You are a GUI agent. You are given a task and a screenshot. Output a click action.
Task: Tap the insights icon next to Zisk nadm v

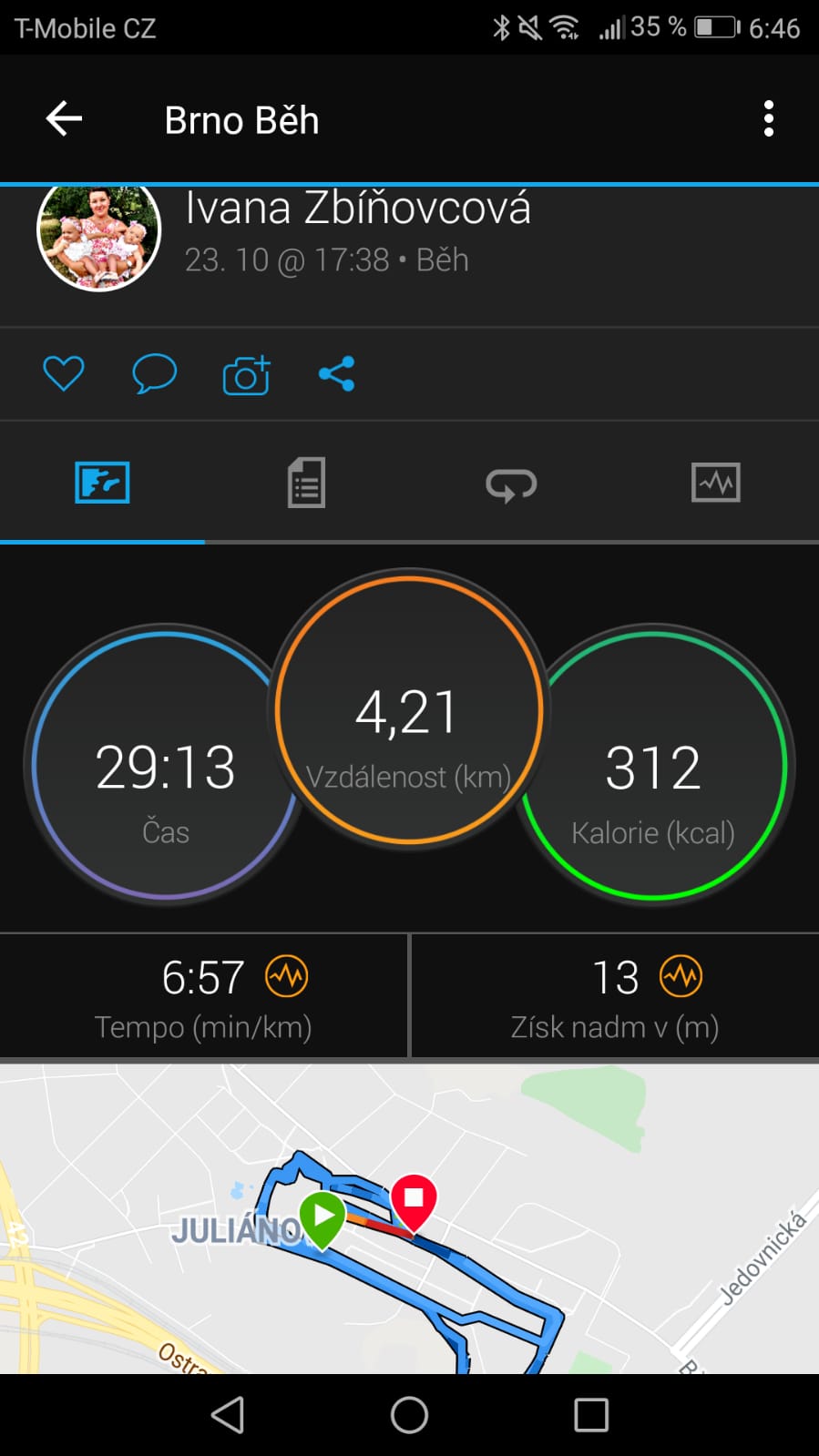tap(681, 977)
